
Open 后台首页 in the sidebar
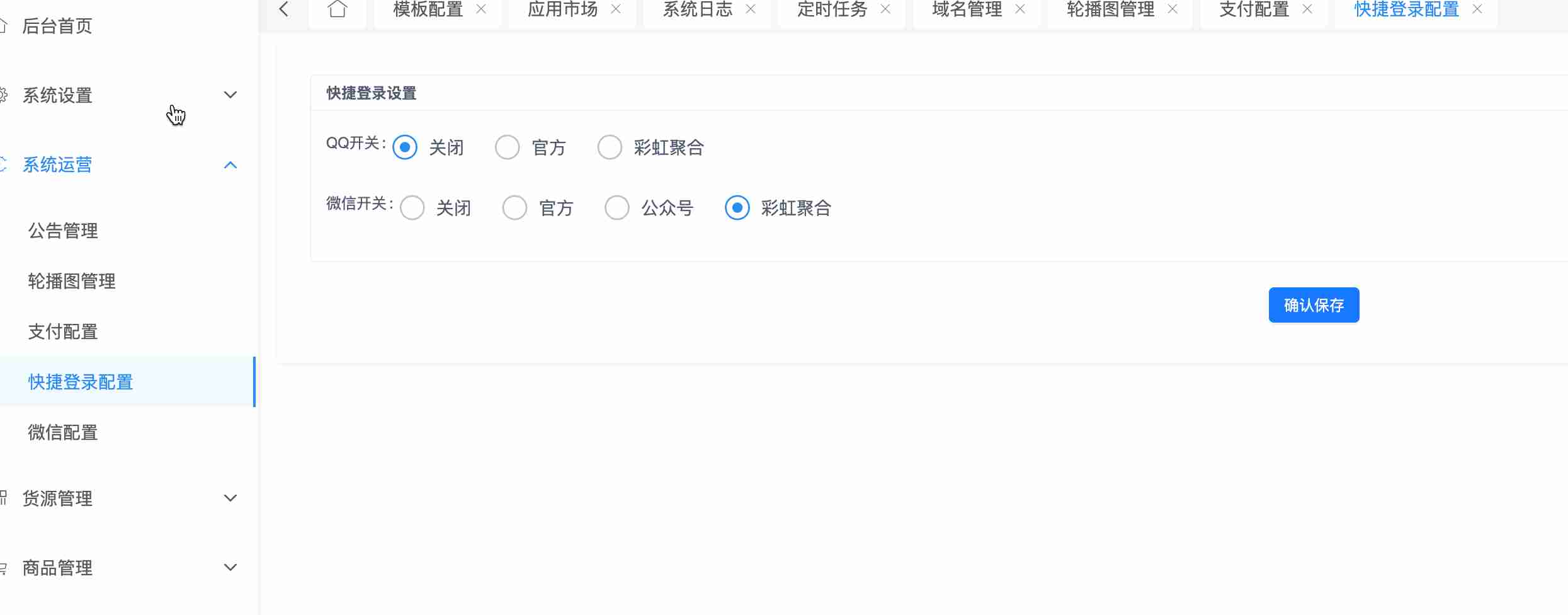tap(57, 26)
